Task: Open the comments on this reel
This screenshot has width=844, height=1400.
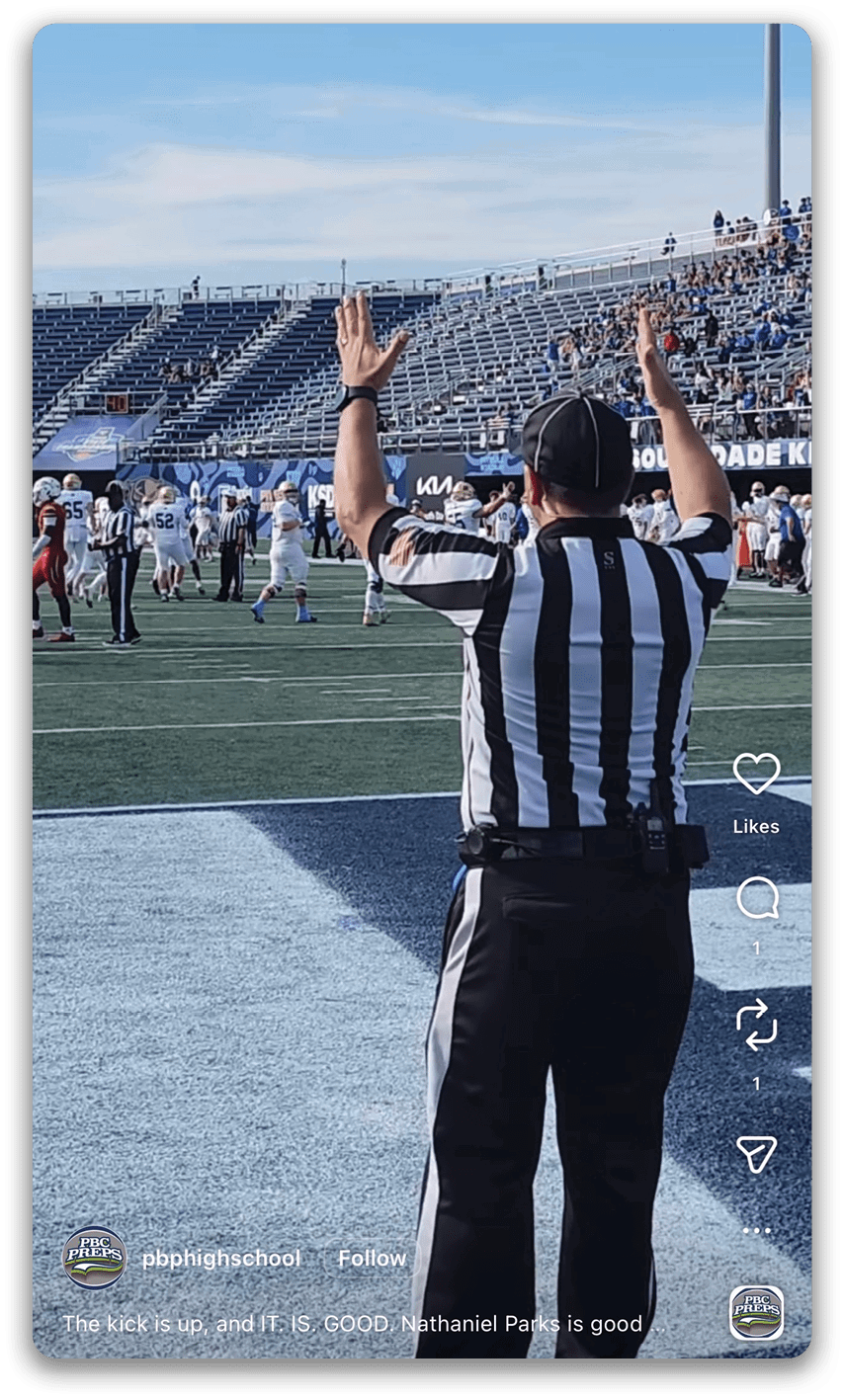Action: point(756,898)
